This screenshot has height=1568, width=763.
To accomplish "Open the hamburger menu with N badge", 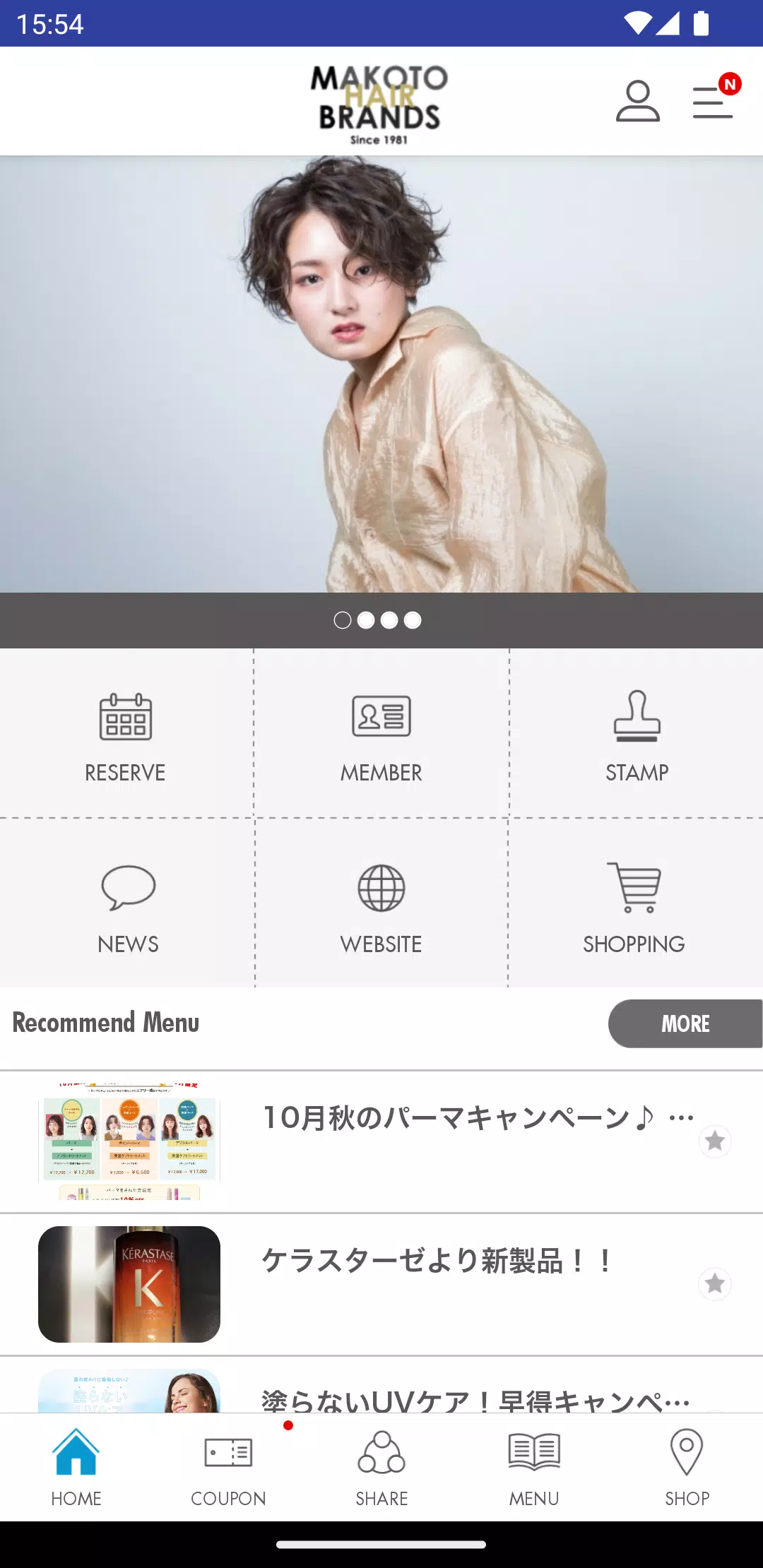I will point(712,101).
